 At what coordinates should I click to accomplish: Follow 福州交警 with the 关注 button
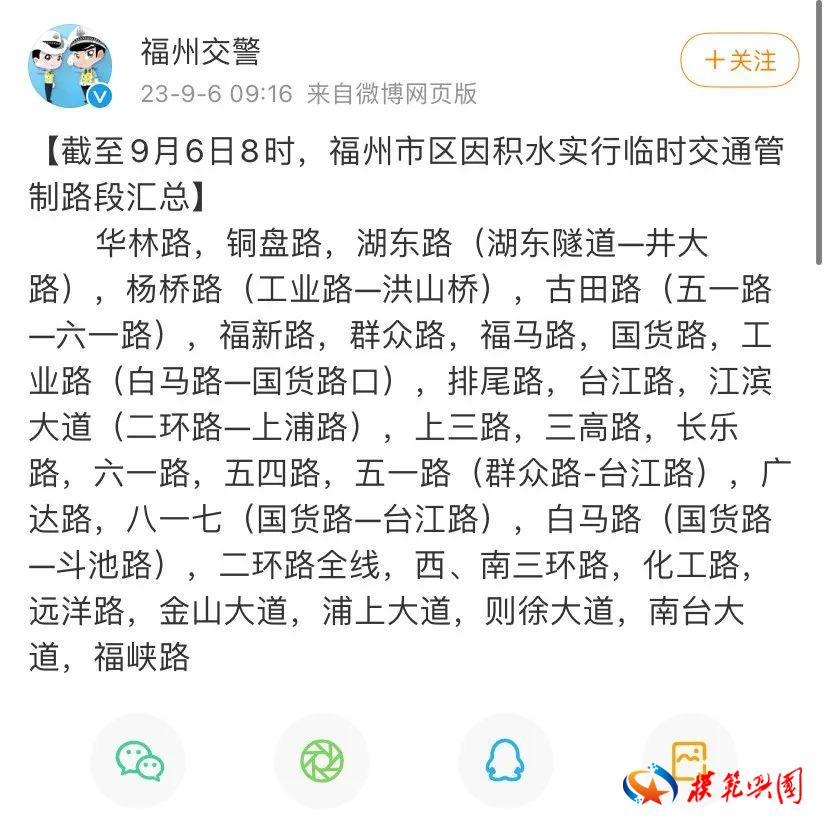click(x=740, y=60)
